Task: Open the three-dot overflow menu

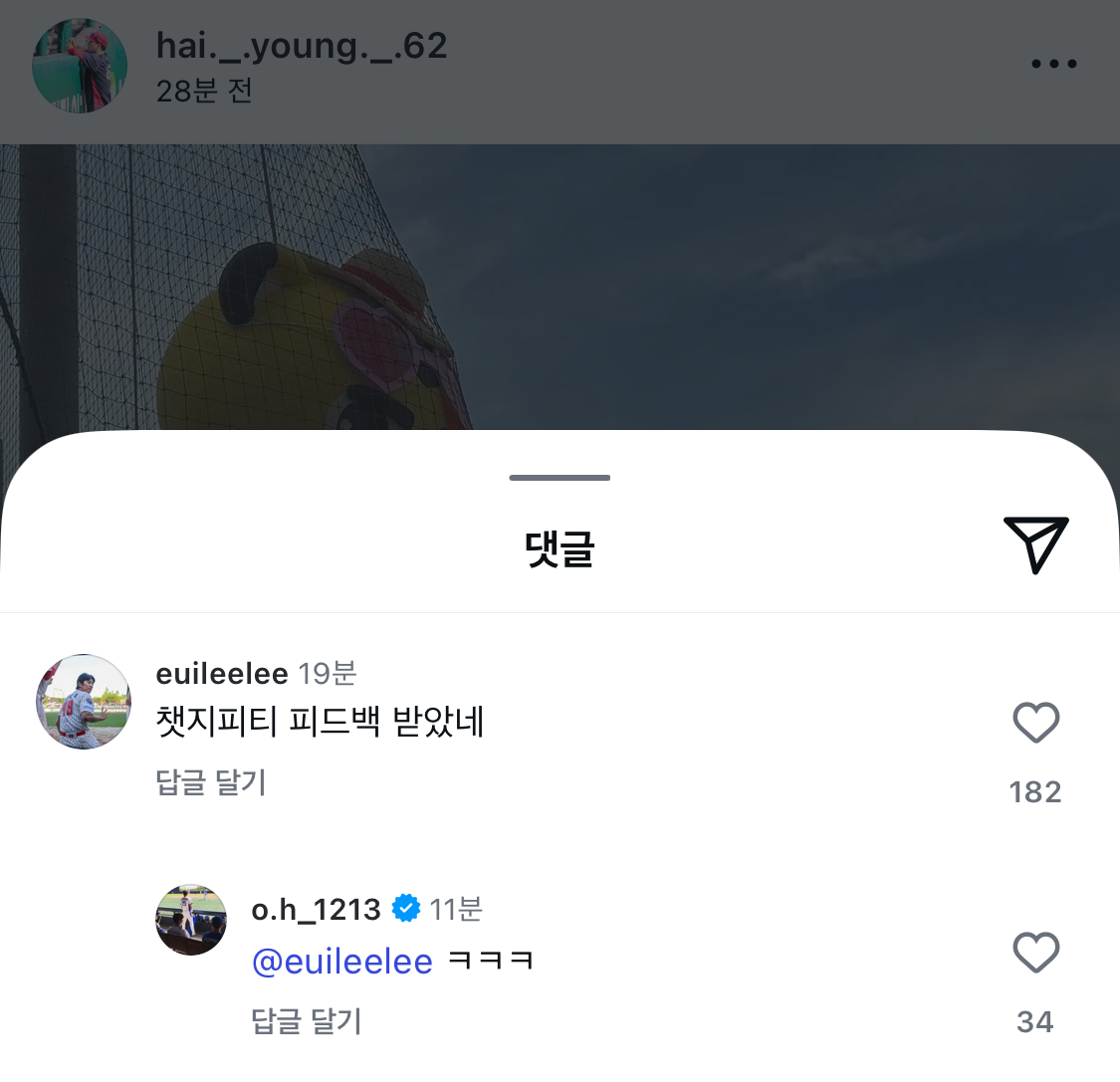Action: pos(1053,65)
